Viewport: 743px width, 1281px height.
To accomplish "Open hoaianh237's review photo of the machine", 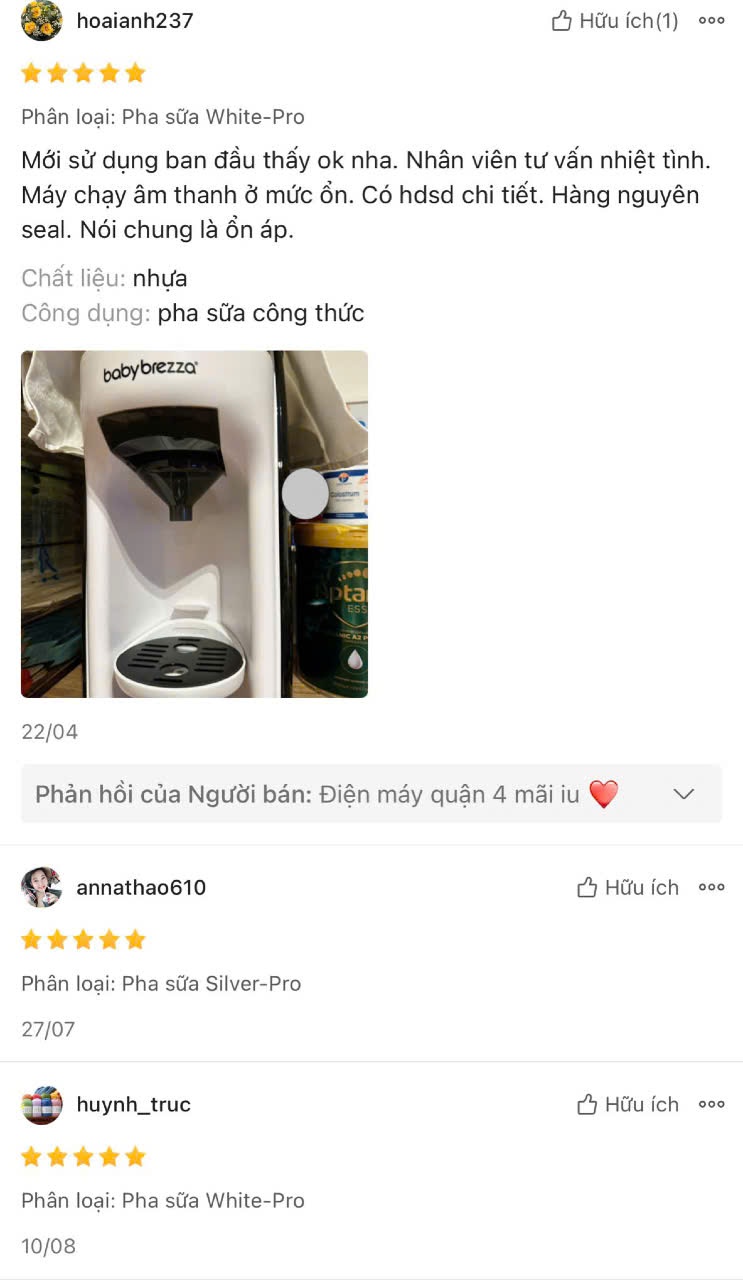I will coord(194,524).
